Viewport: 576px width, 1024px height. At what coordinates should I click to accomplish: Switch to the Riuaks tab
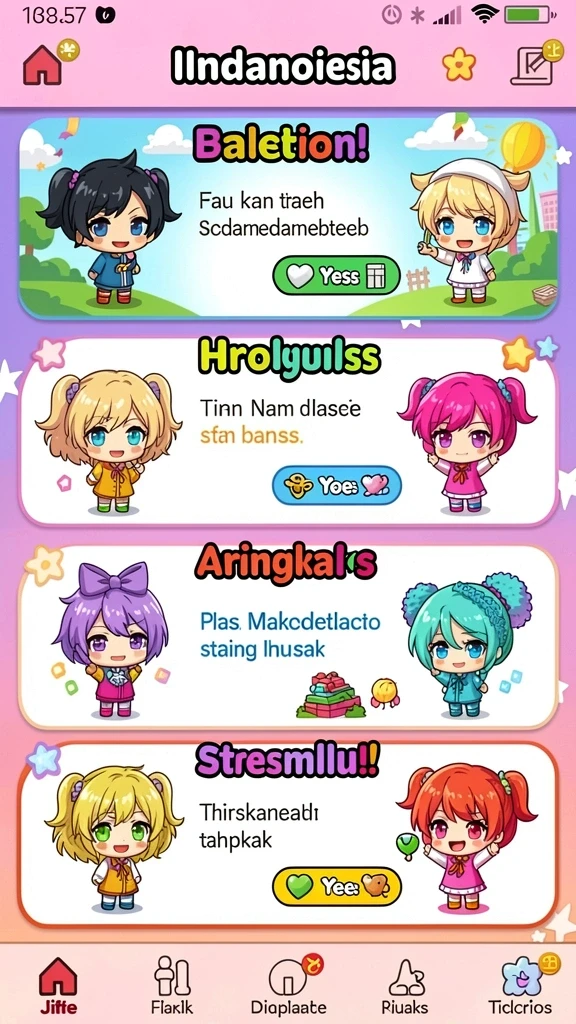pos(407,984)
